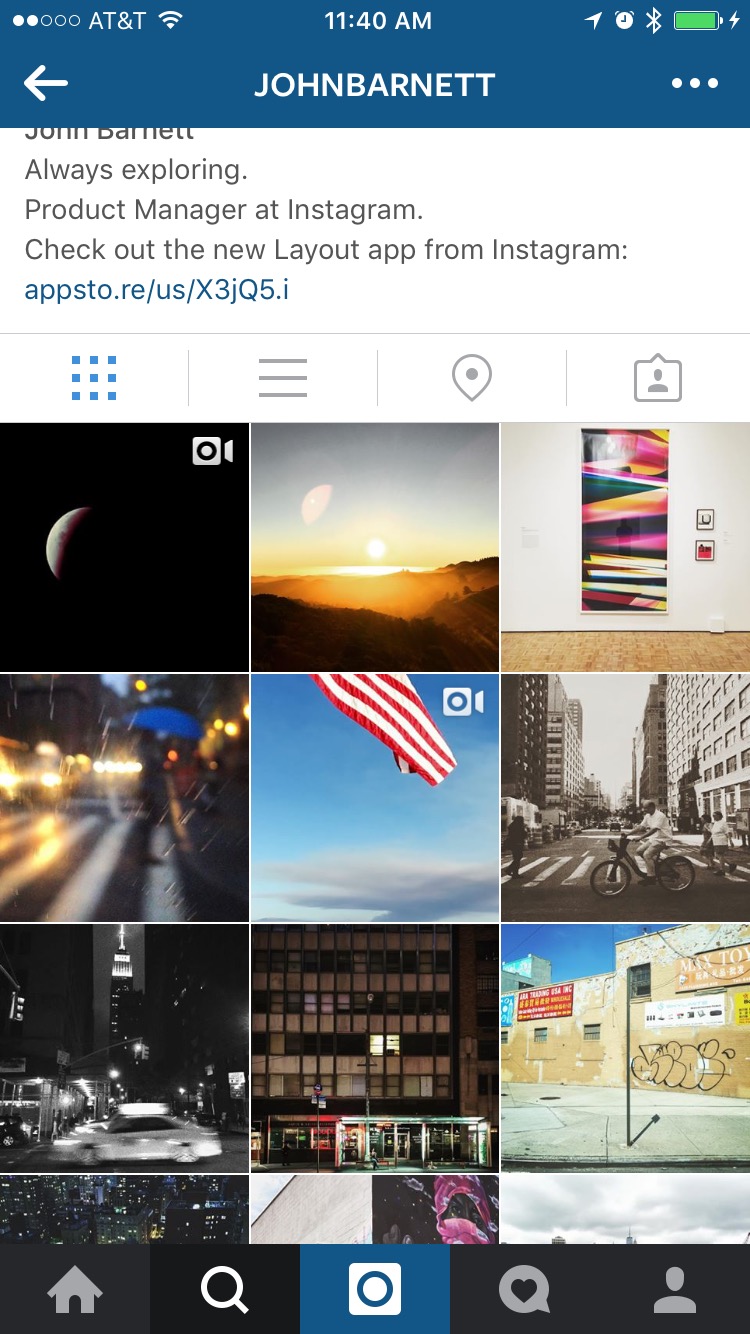Open the building facade at night photo
The image size is (750, 1334).
pyautogui.click(x=375, y=1048)
